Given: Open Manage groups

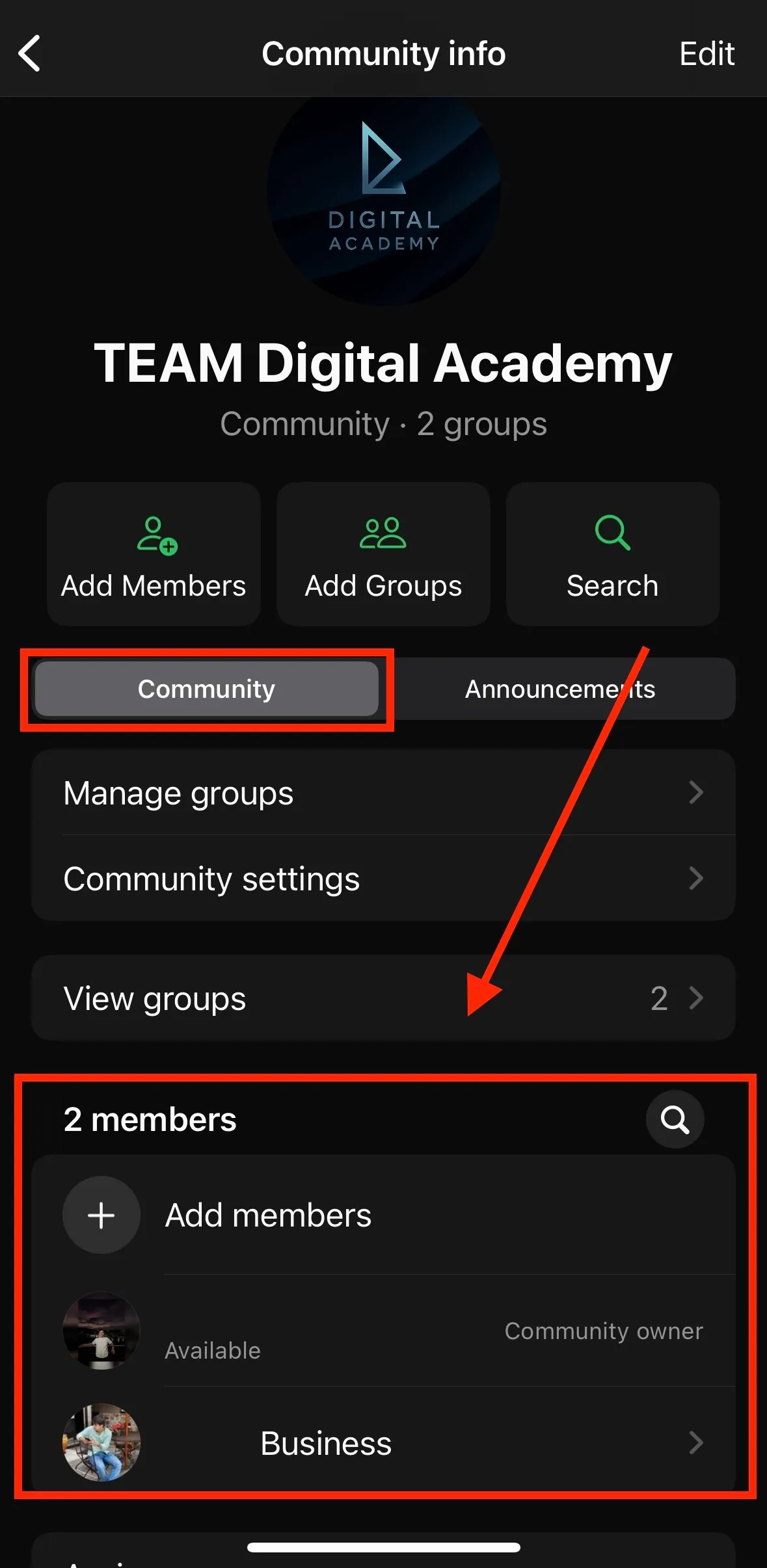Looking at the screenshot, I should 383,793.
